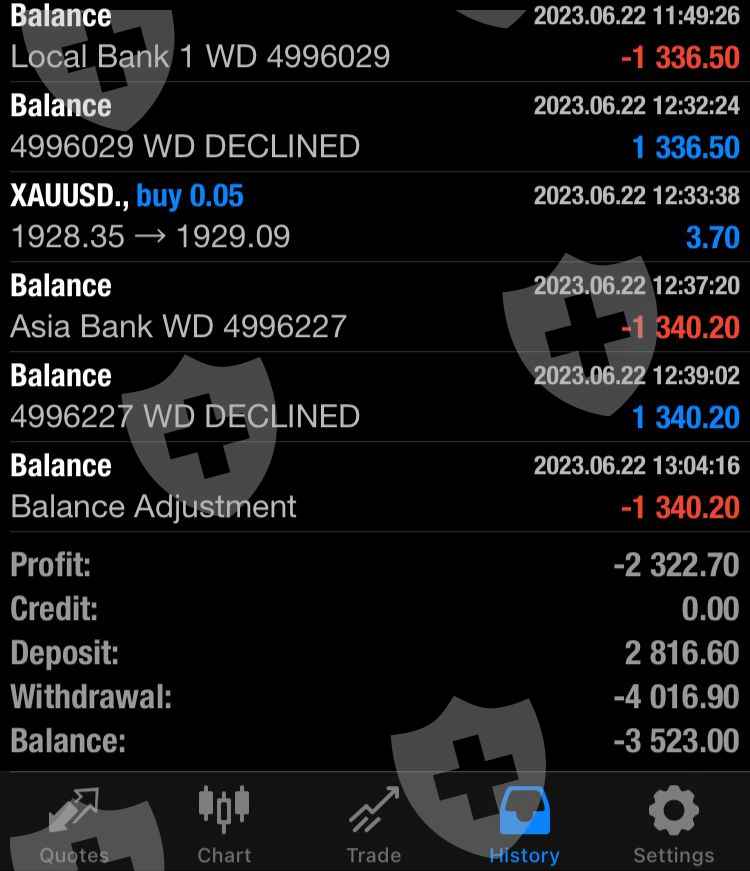Select the 4996227 WD DECLINED balance row
Image resolution: width=750 pixels, height=871 pixels.
(375, 396)
